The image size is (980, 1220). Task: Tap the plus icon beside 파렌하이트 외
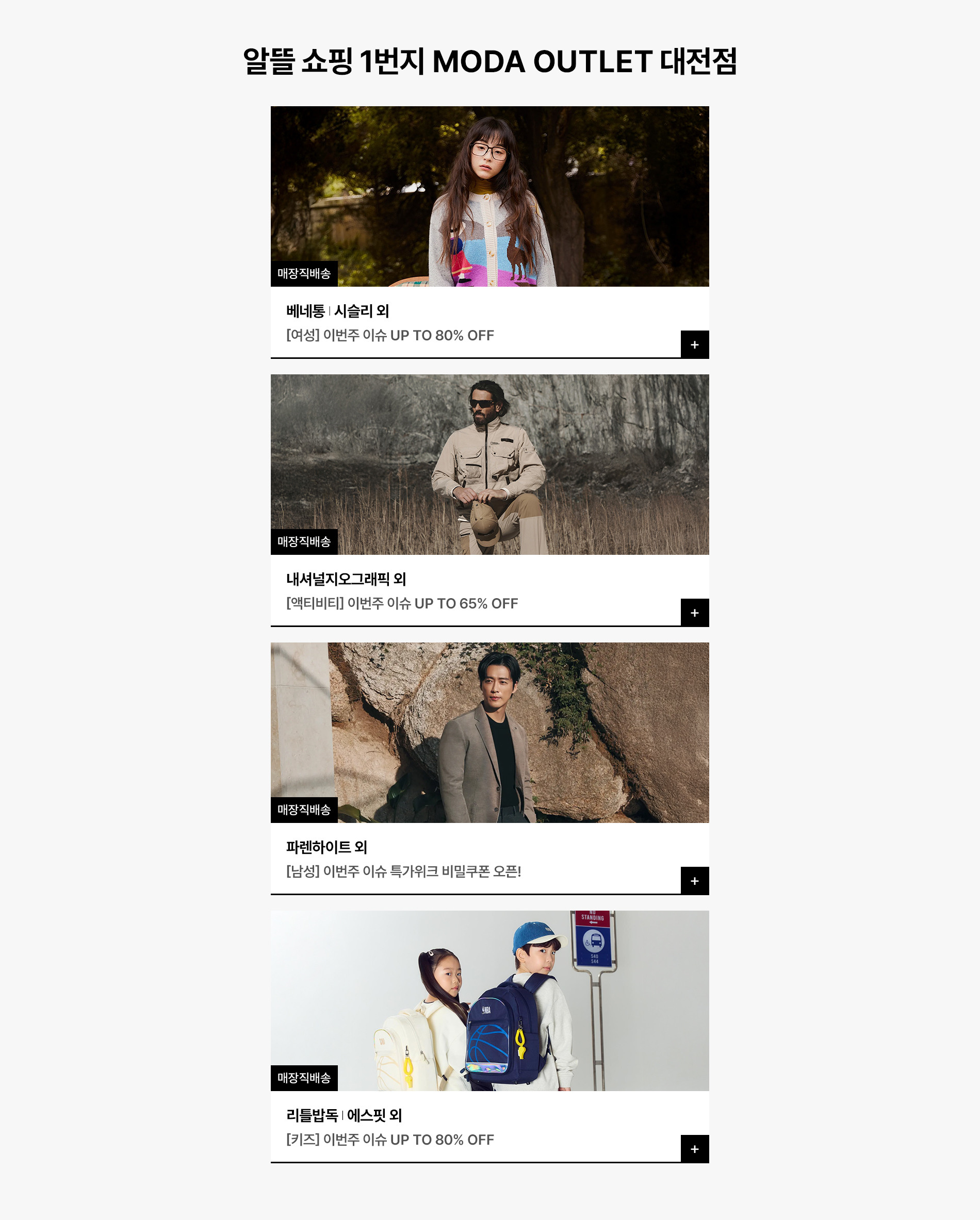(694, 881)
